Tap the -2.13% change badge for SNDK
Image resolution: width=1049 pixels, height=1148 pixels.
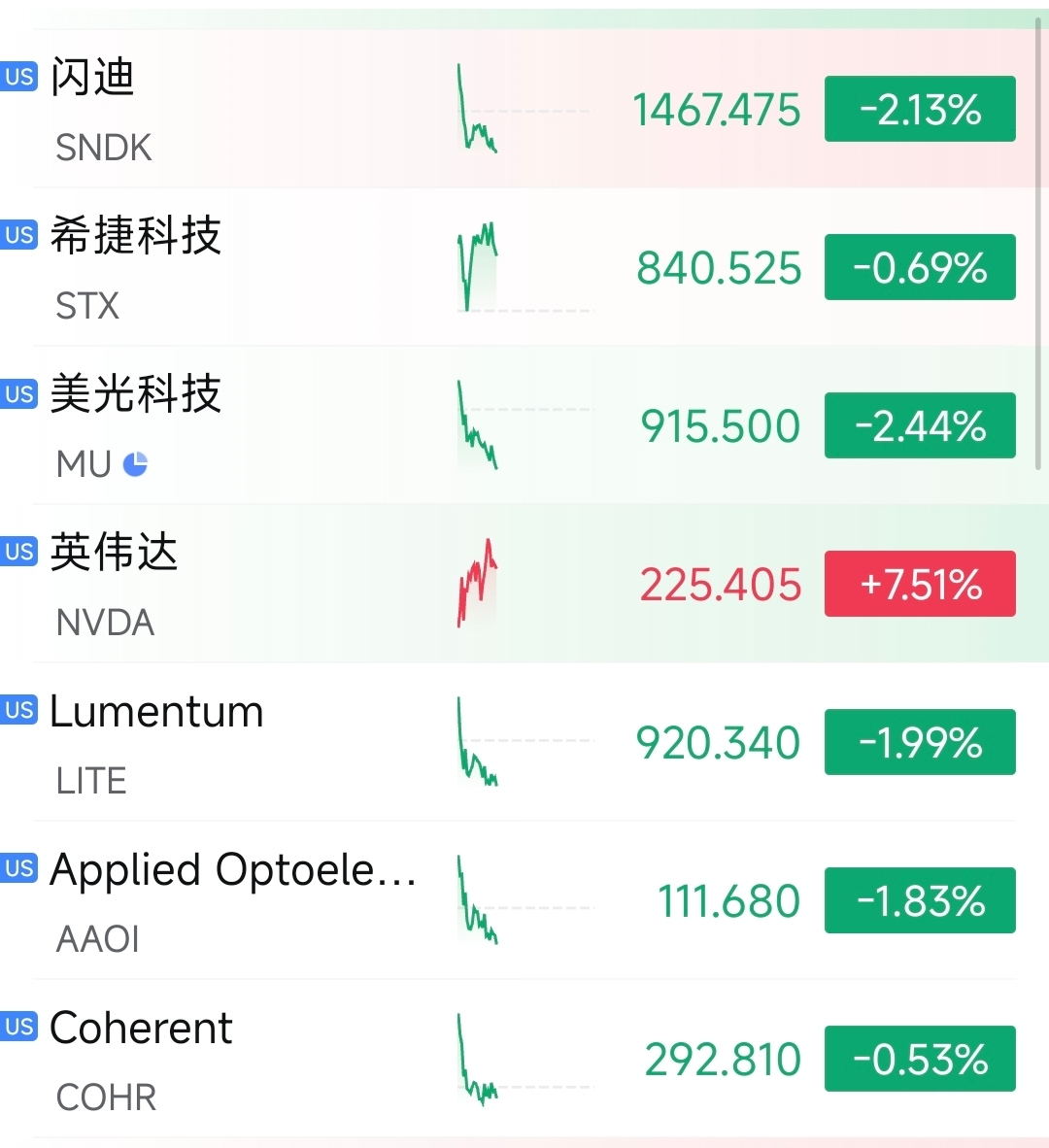(920, 109)
